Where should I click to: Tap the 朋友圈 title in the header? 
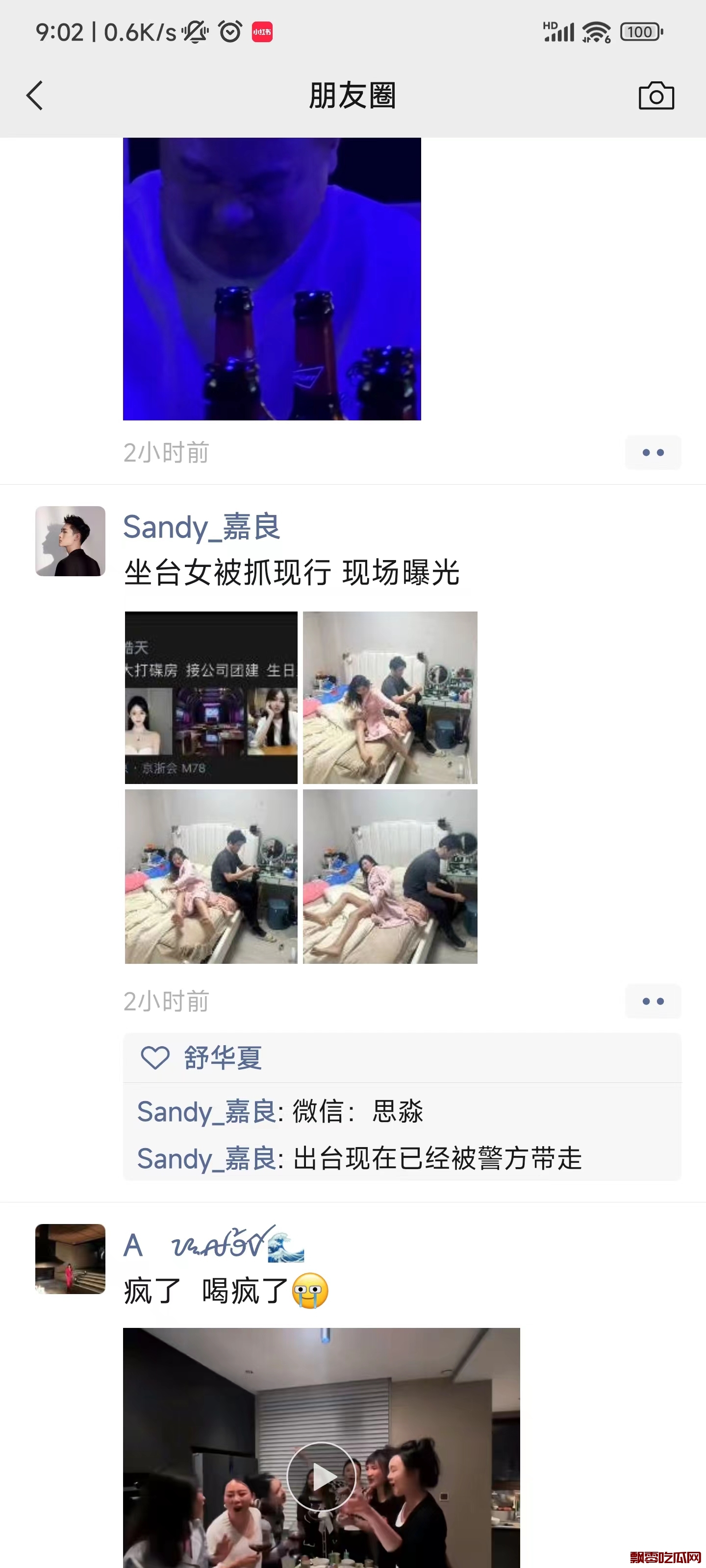click(353, 95)
